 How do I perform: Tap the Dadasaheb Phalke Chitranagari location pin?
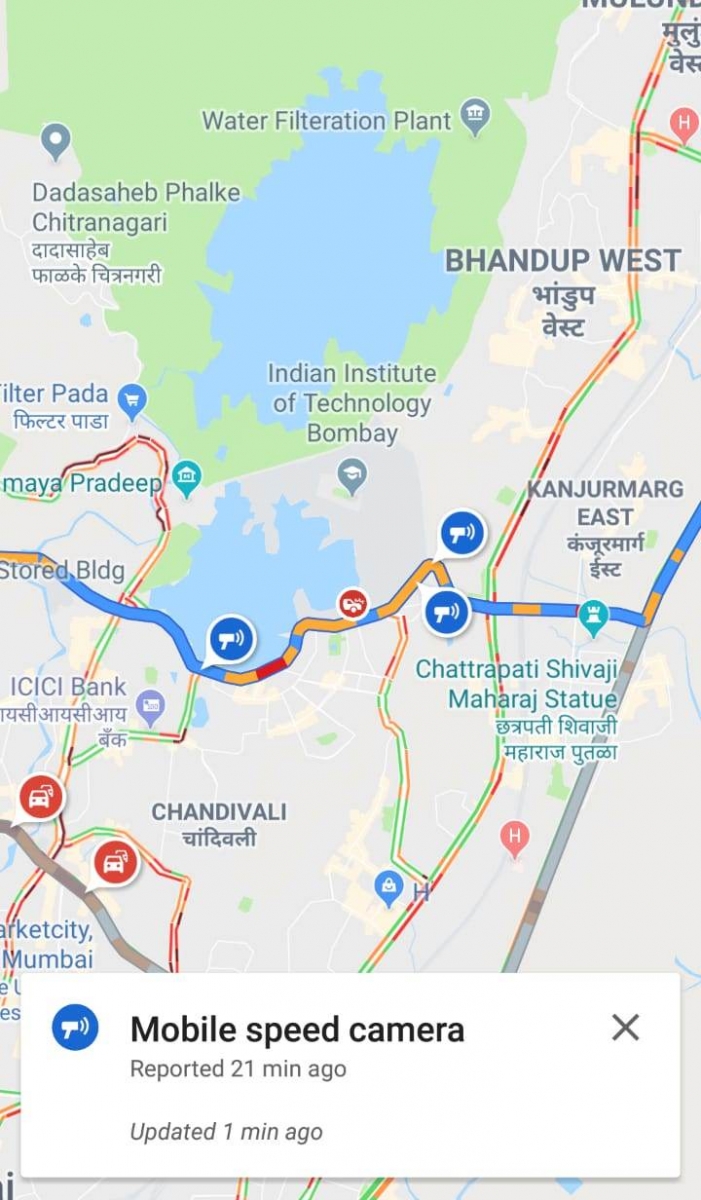point(56,141)
